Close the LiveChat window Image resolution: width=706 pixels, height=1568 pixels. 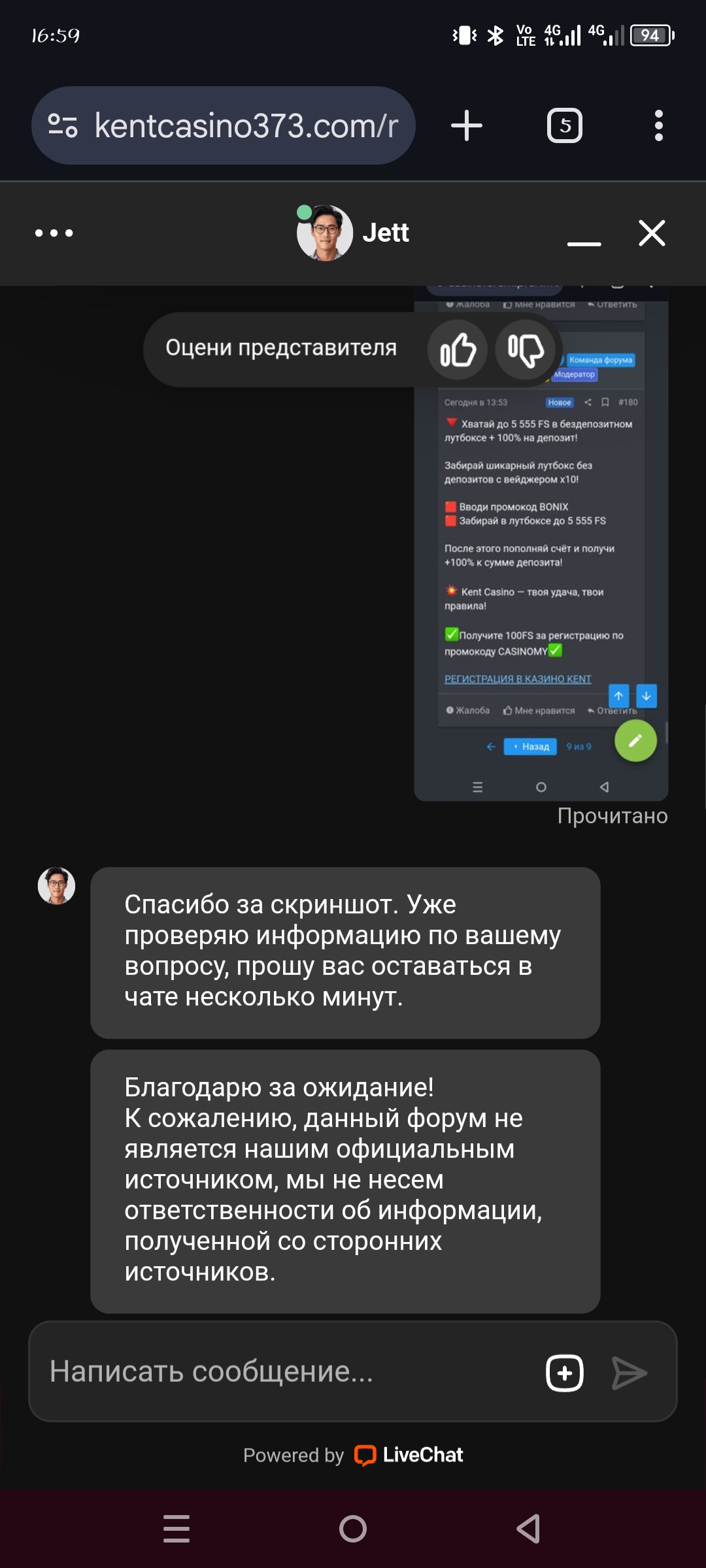[652, 233]
